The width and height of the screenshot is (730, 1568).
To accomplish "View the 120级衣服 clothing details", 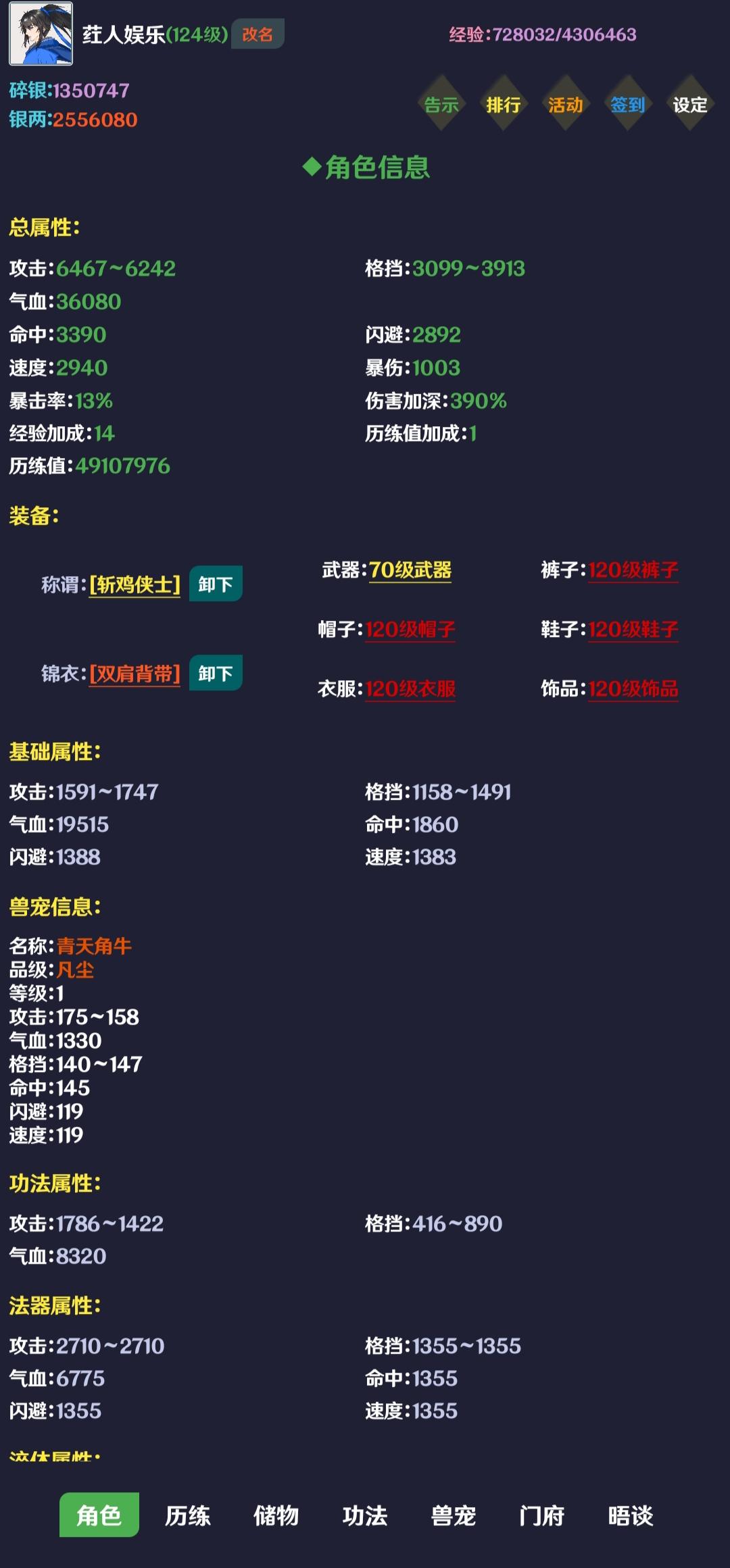I will pos(410,689).
